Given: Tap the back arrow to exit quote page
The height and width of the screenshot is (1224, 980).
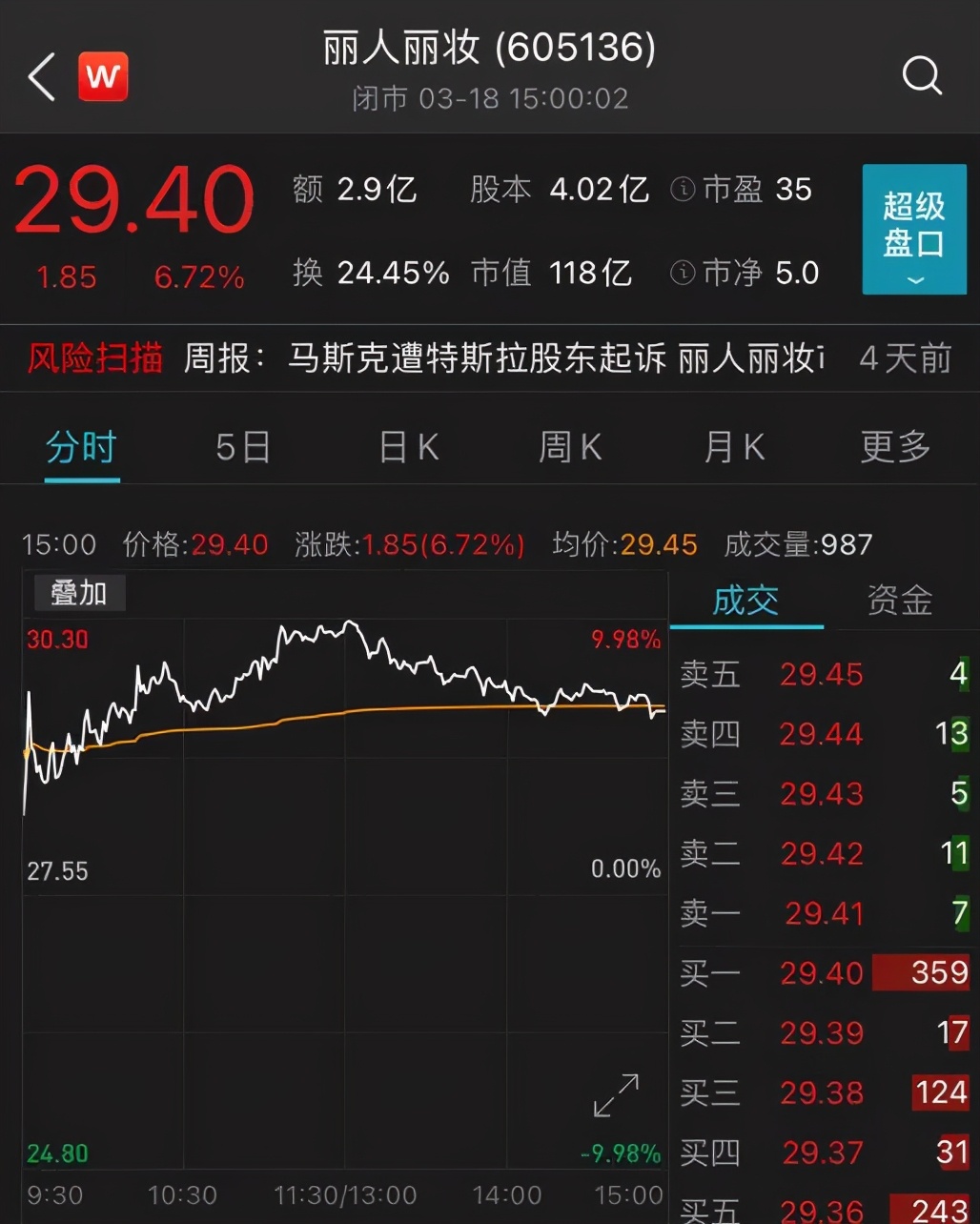Looking at the screenshot, I should [40, 76].
